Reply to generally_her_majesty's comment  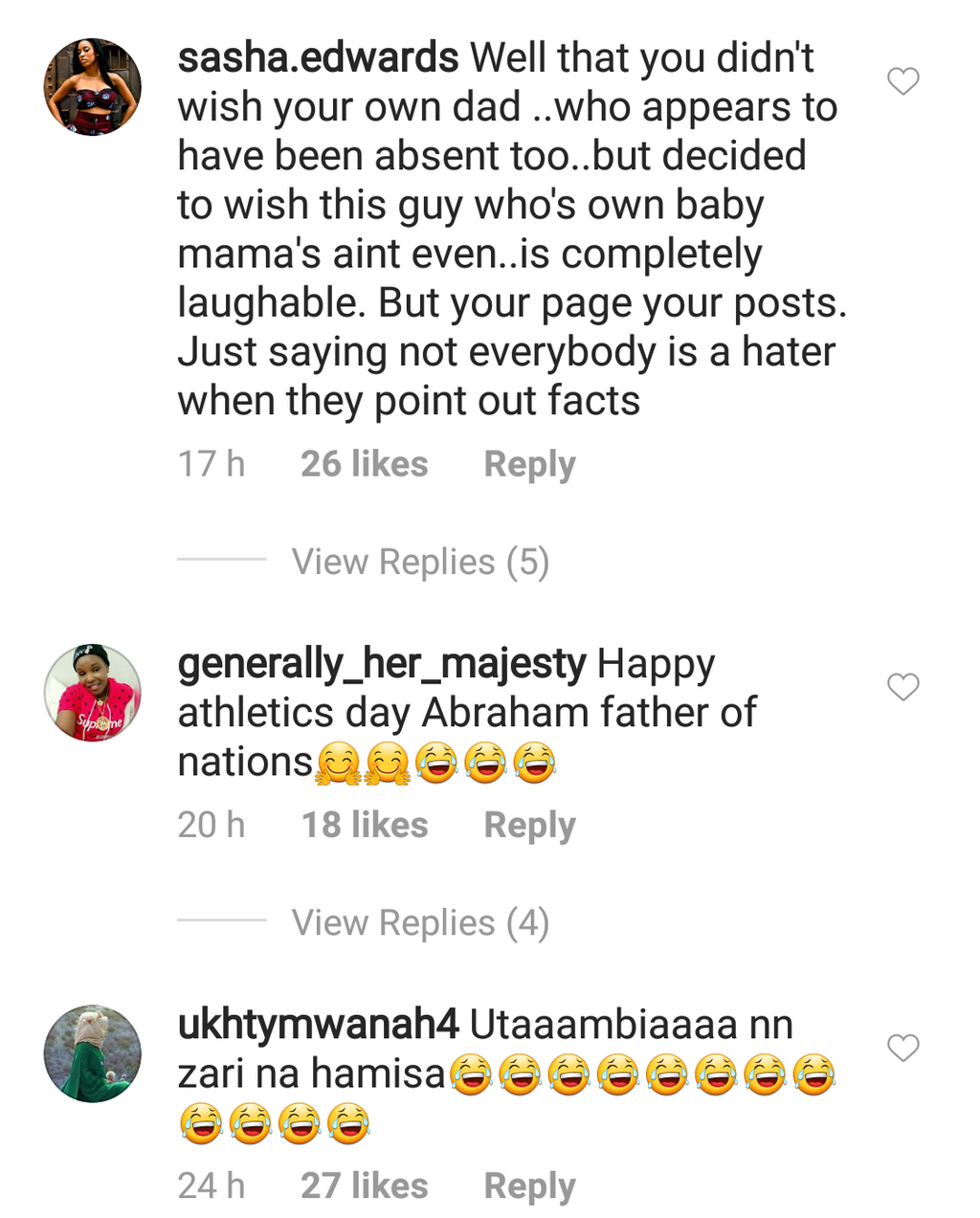(x=529, y=826)
